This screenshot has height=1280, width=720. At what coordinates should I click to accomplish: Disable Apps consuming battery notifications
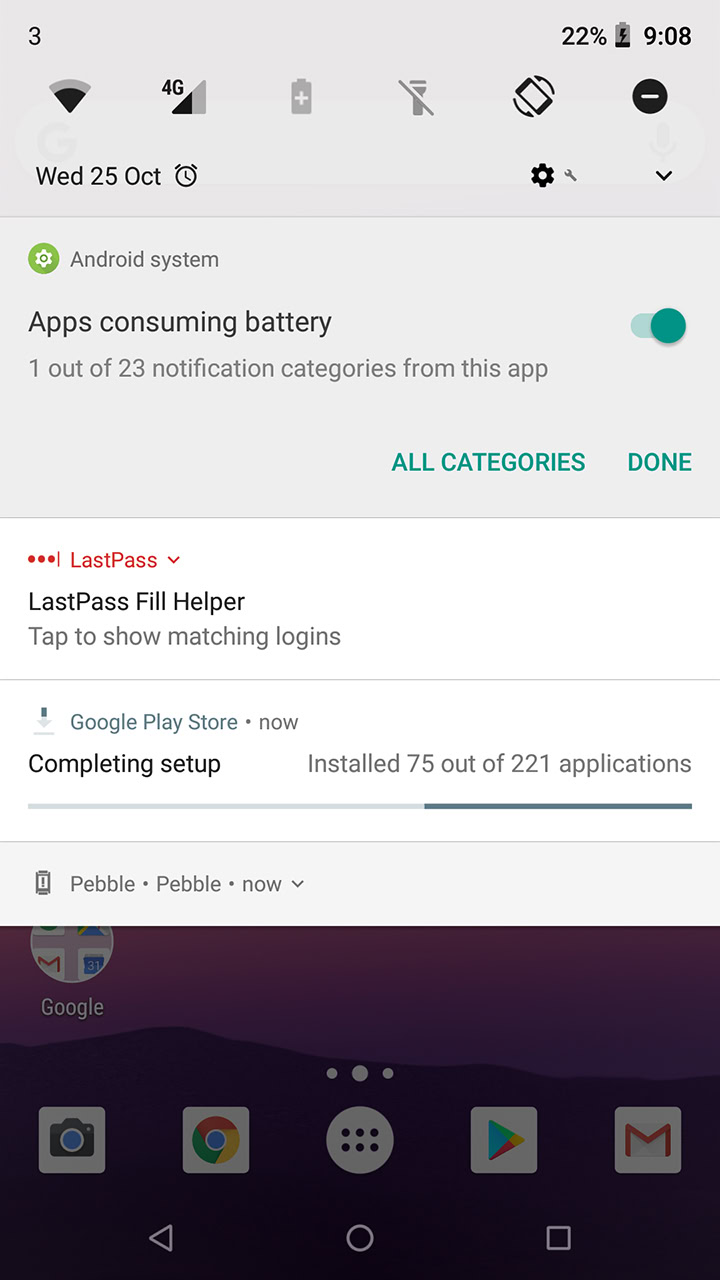pos(658,326)
